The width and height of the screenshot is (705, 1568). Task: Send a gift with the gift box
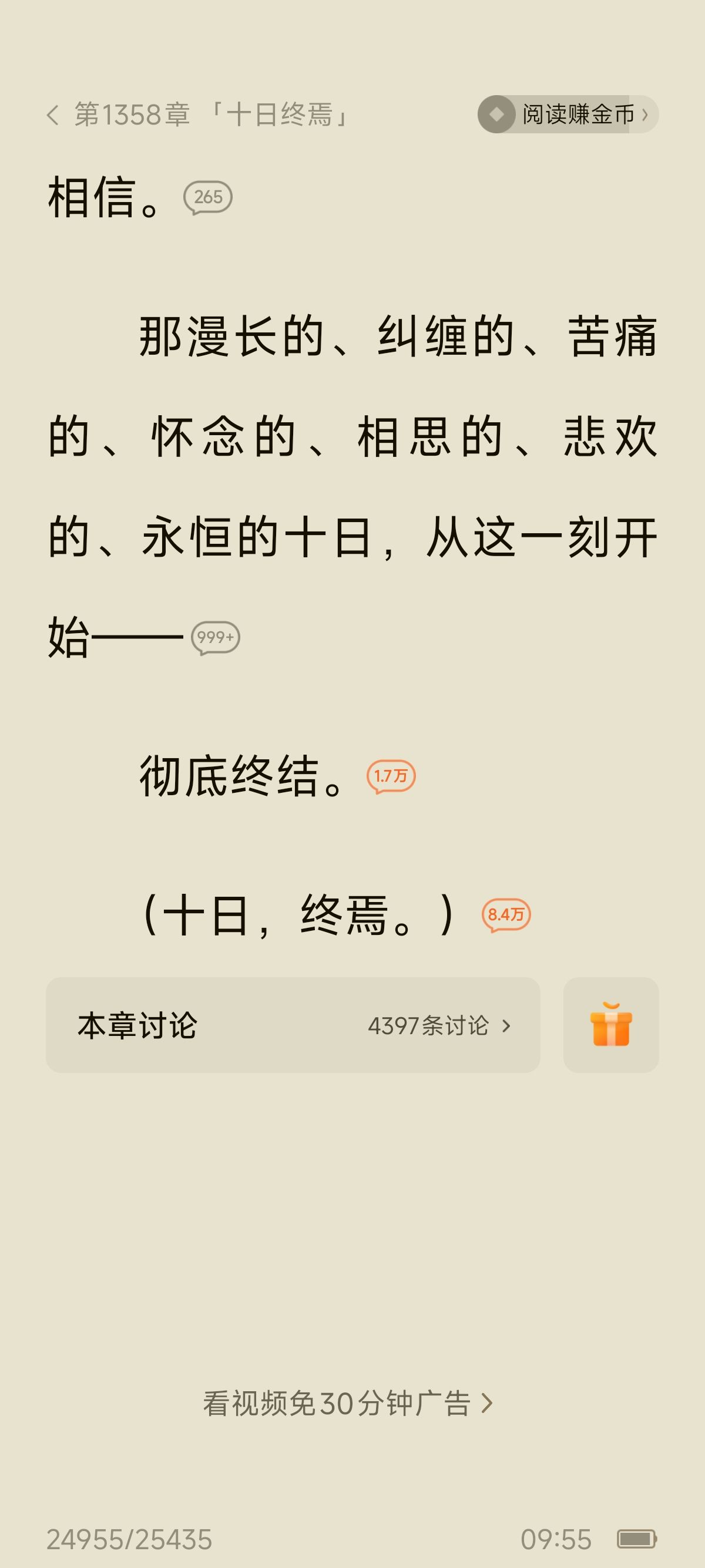pos(611,1025)
